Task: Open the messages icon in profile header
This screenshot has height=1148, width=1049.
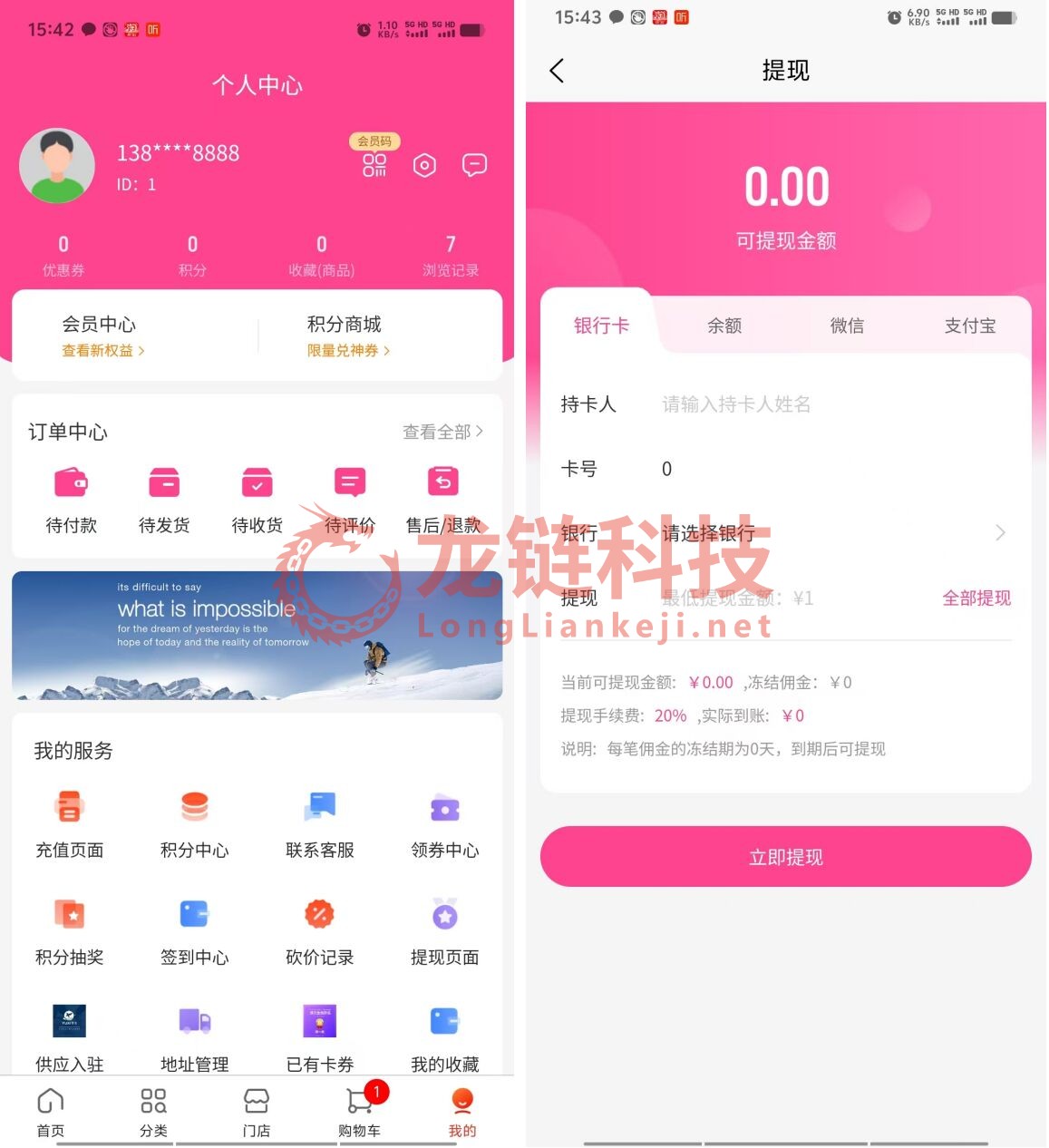Action: (474, 164)
